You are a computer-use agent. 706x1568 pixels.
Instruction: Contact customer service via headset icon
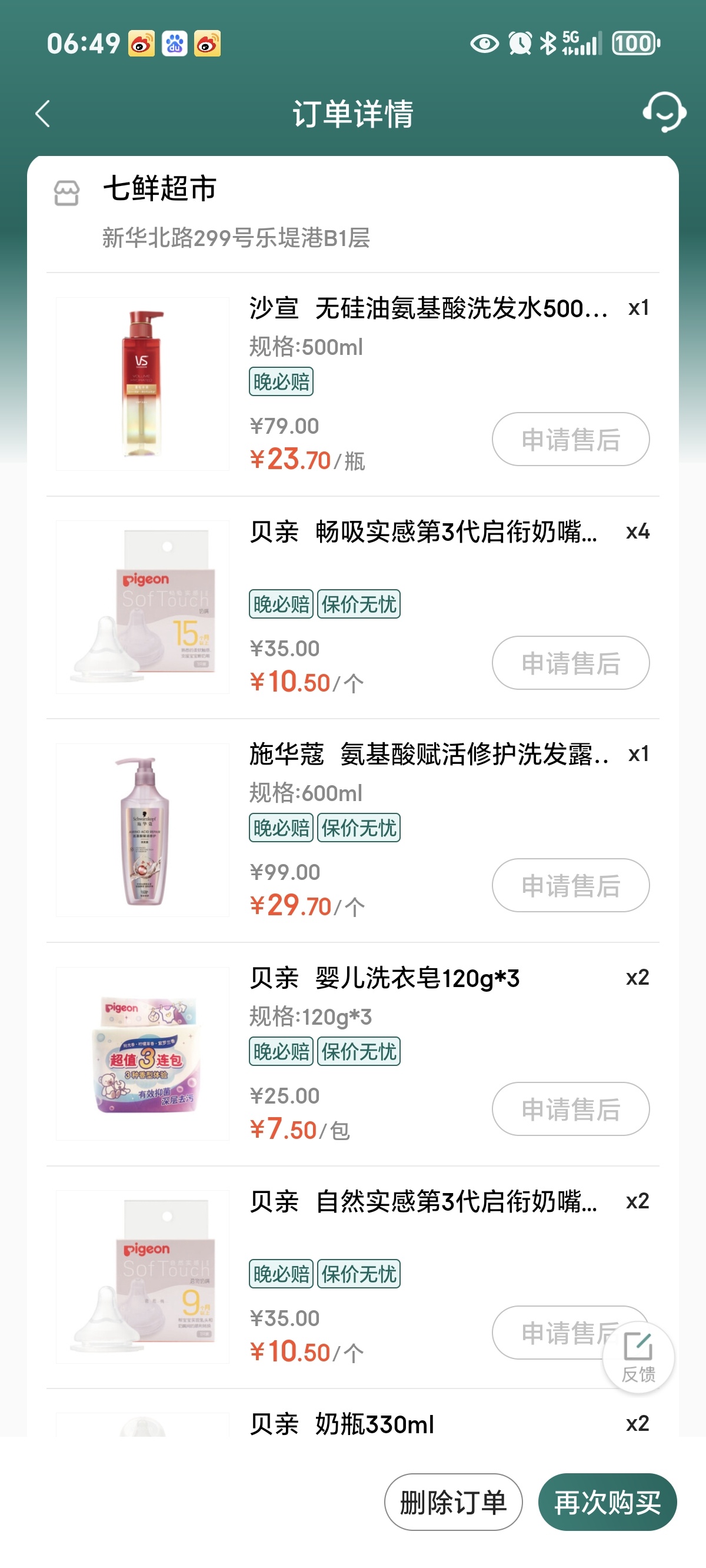click(x=664, y=112)
